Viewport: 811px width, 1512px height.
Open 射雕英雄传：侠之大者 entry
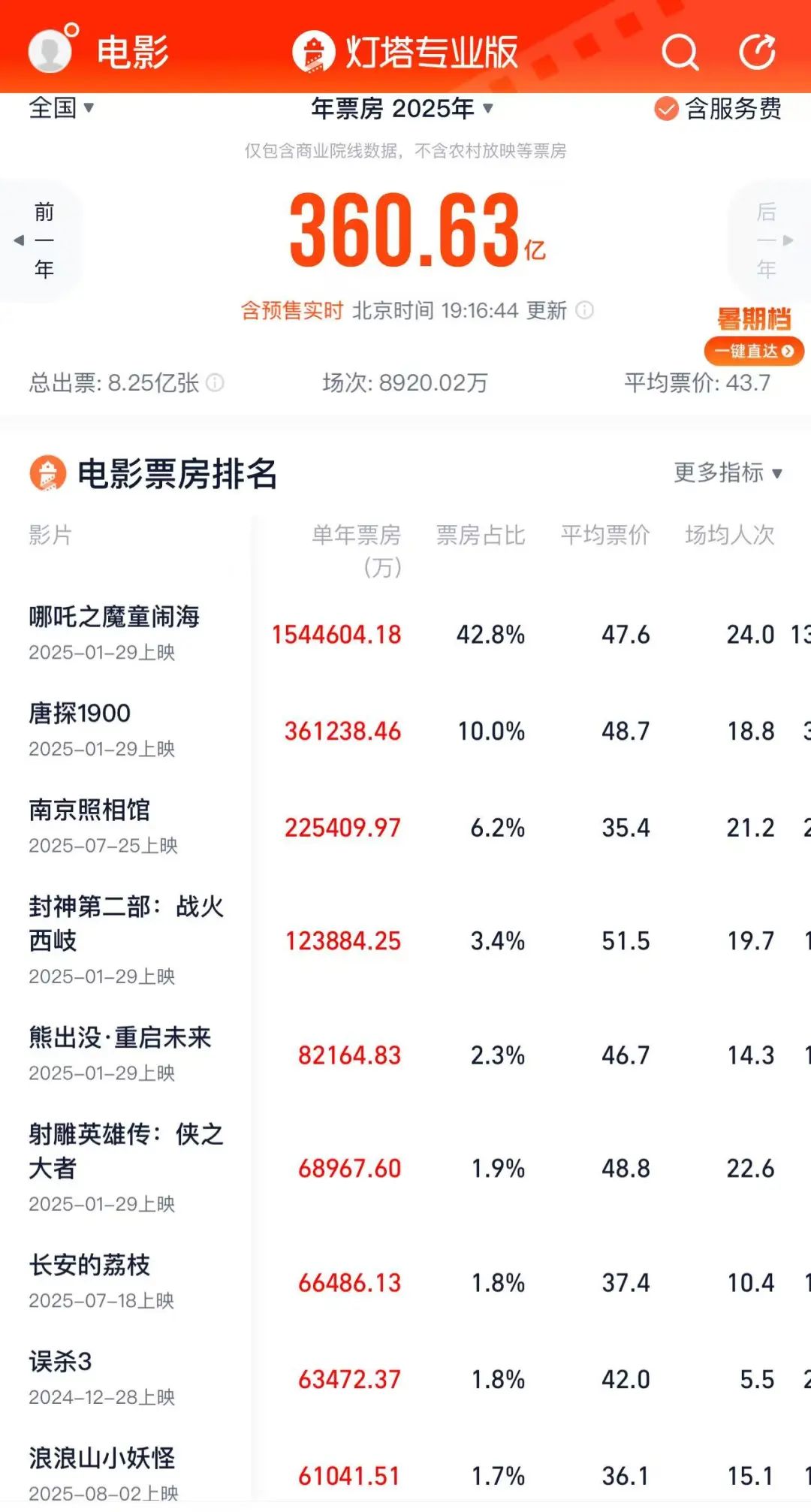405,1168
